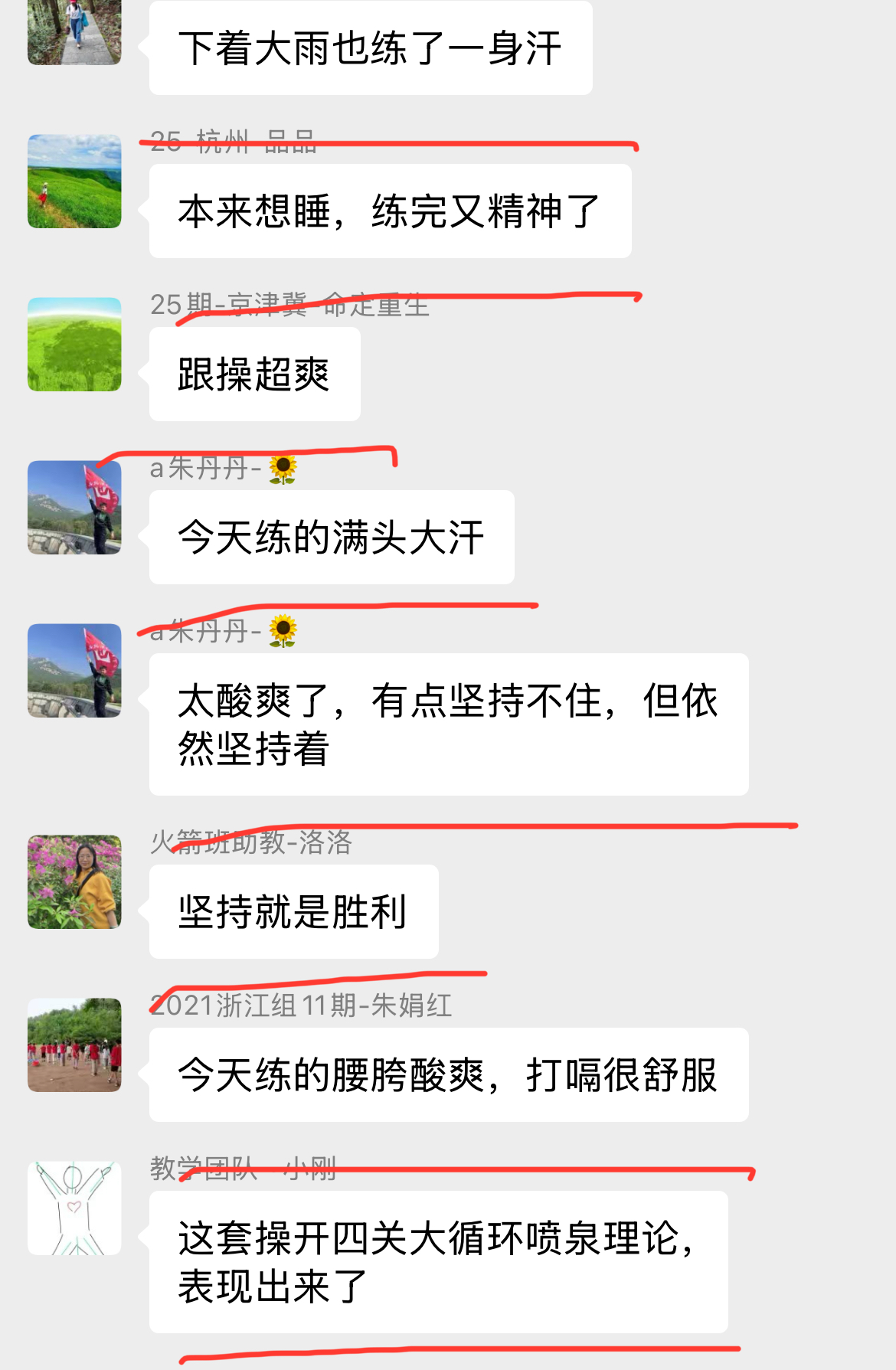Screen dimensions: 896x1370
Task: View profile of 火箭班助教-洛洛
Action: click(x=74, y=882)
